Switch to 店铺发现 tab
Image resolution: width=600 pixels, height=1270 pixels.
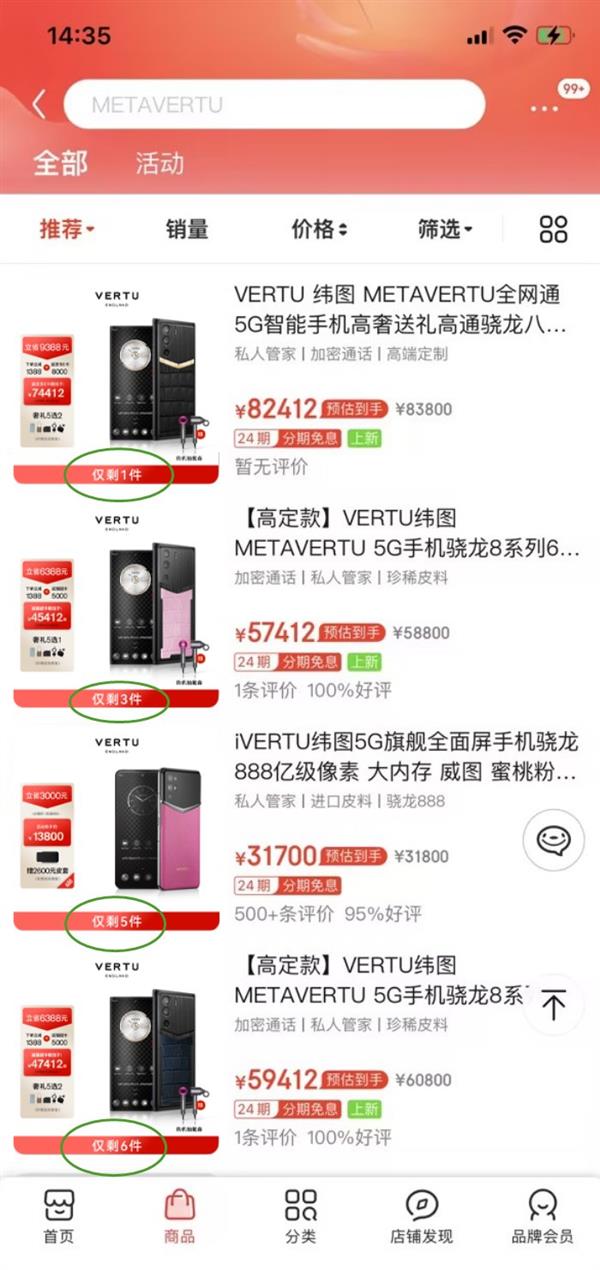421,1216
